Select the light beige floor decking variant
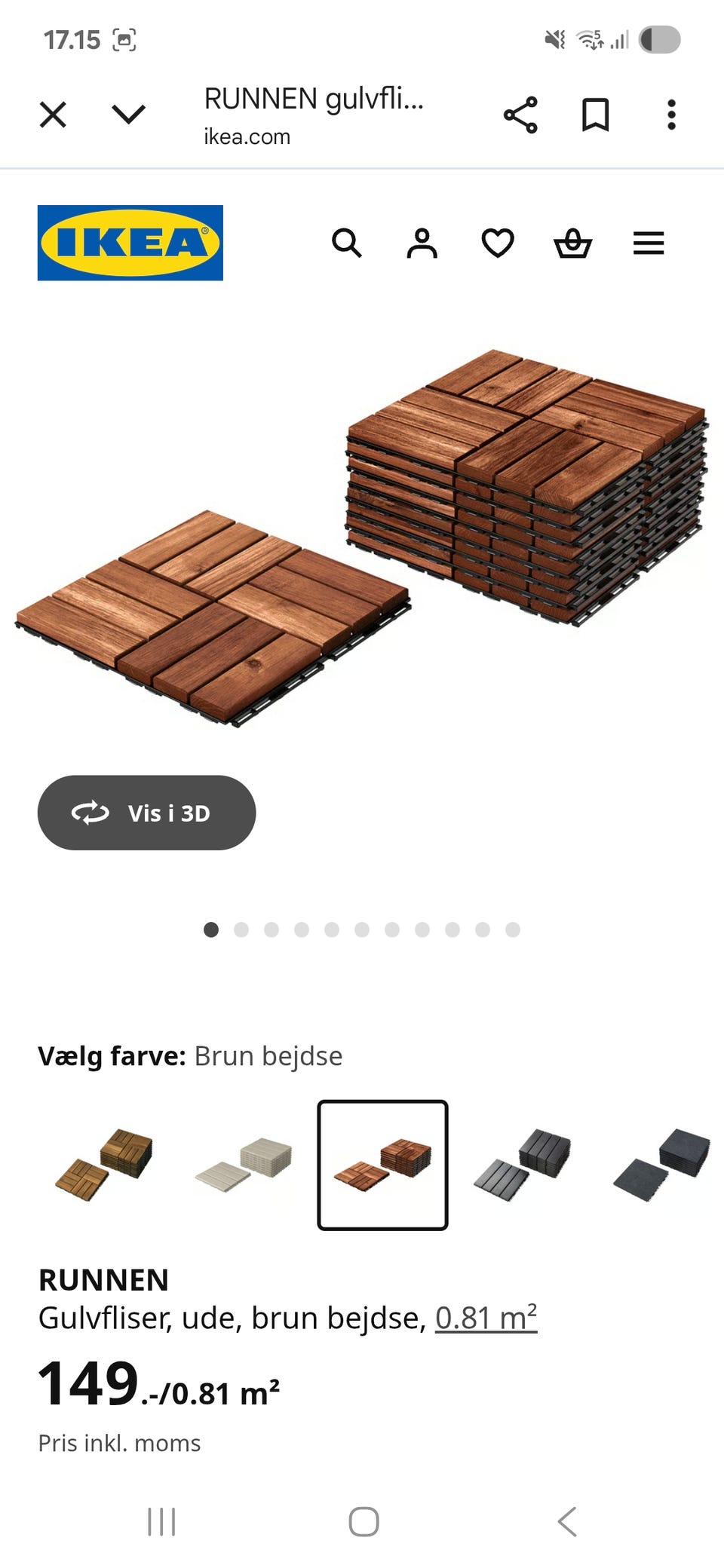The image size is (724, 1568). point(242,1164)
